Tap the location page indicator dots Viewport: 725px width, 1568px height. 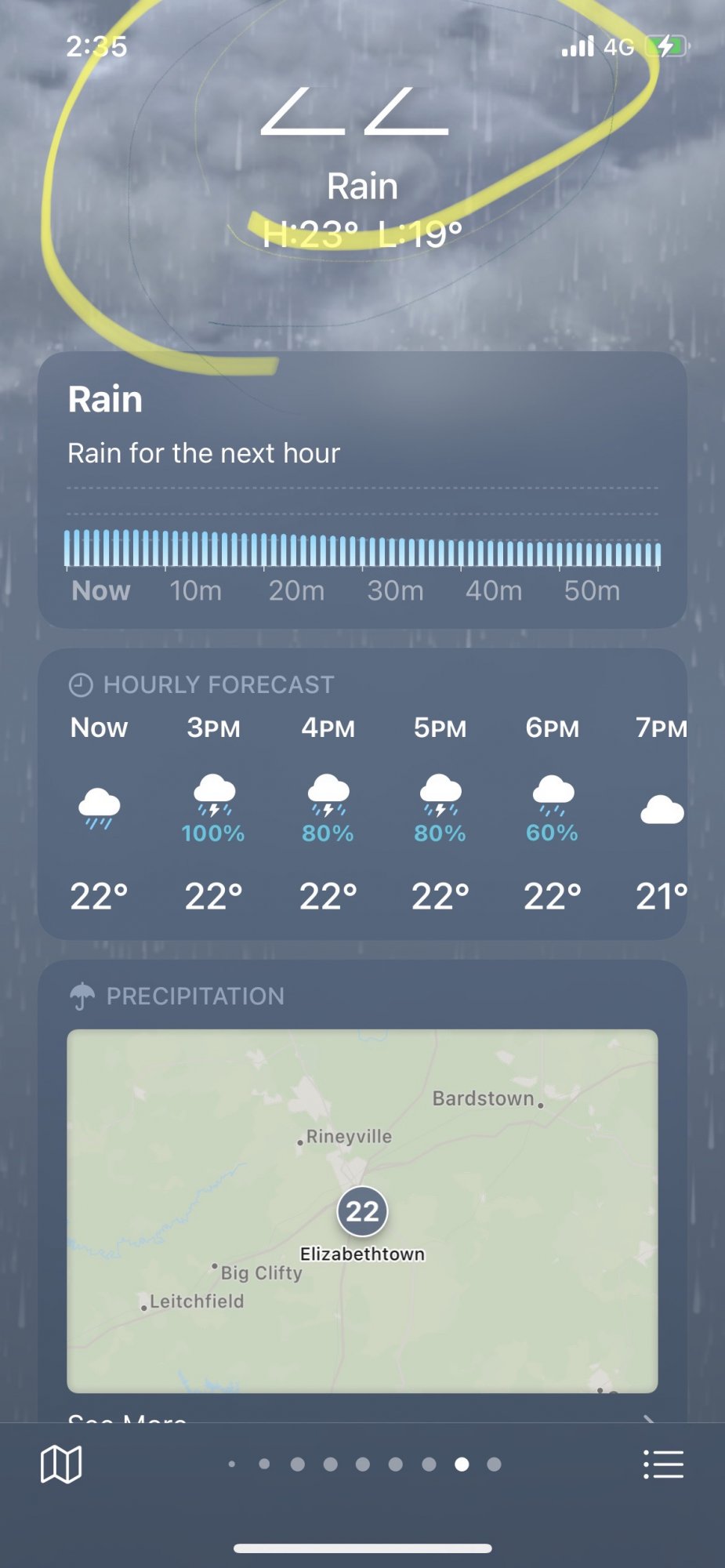363,1464
